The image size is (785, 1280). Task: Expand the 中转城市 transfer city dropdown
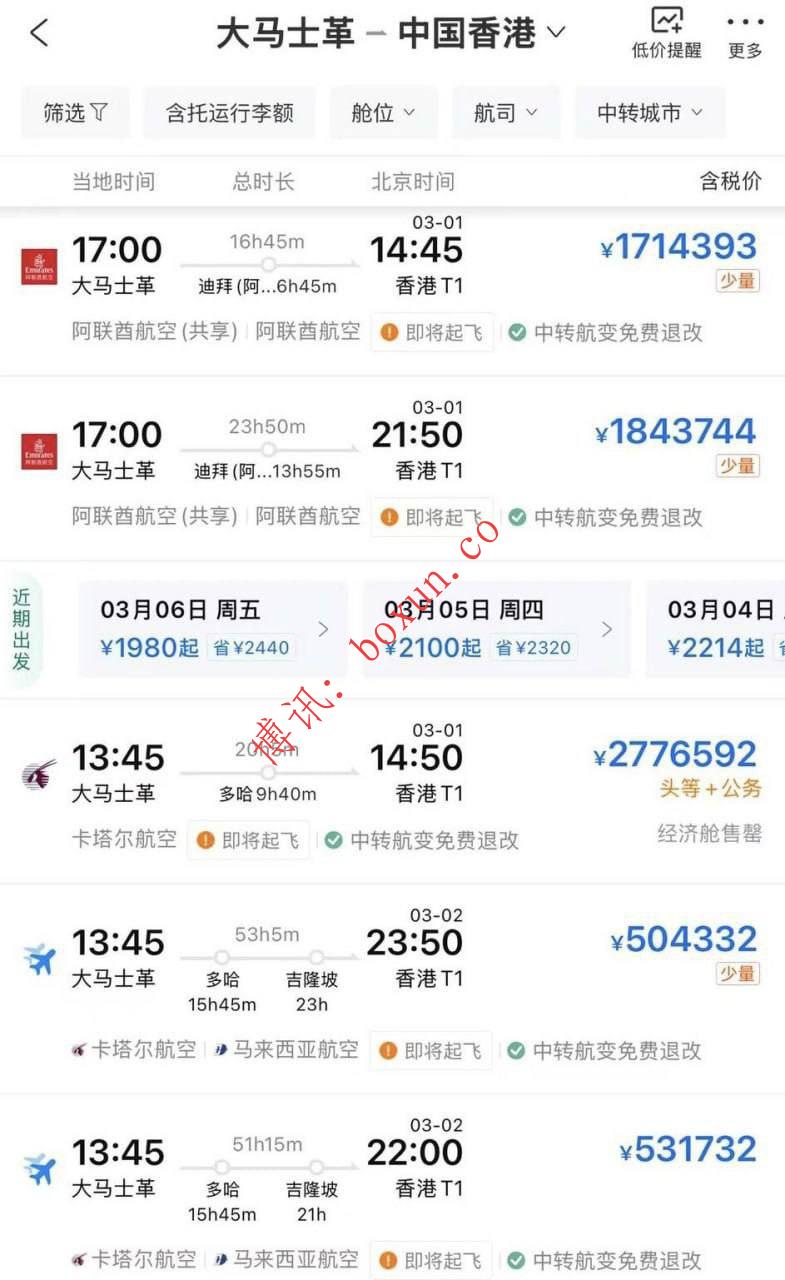(650, 113)
